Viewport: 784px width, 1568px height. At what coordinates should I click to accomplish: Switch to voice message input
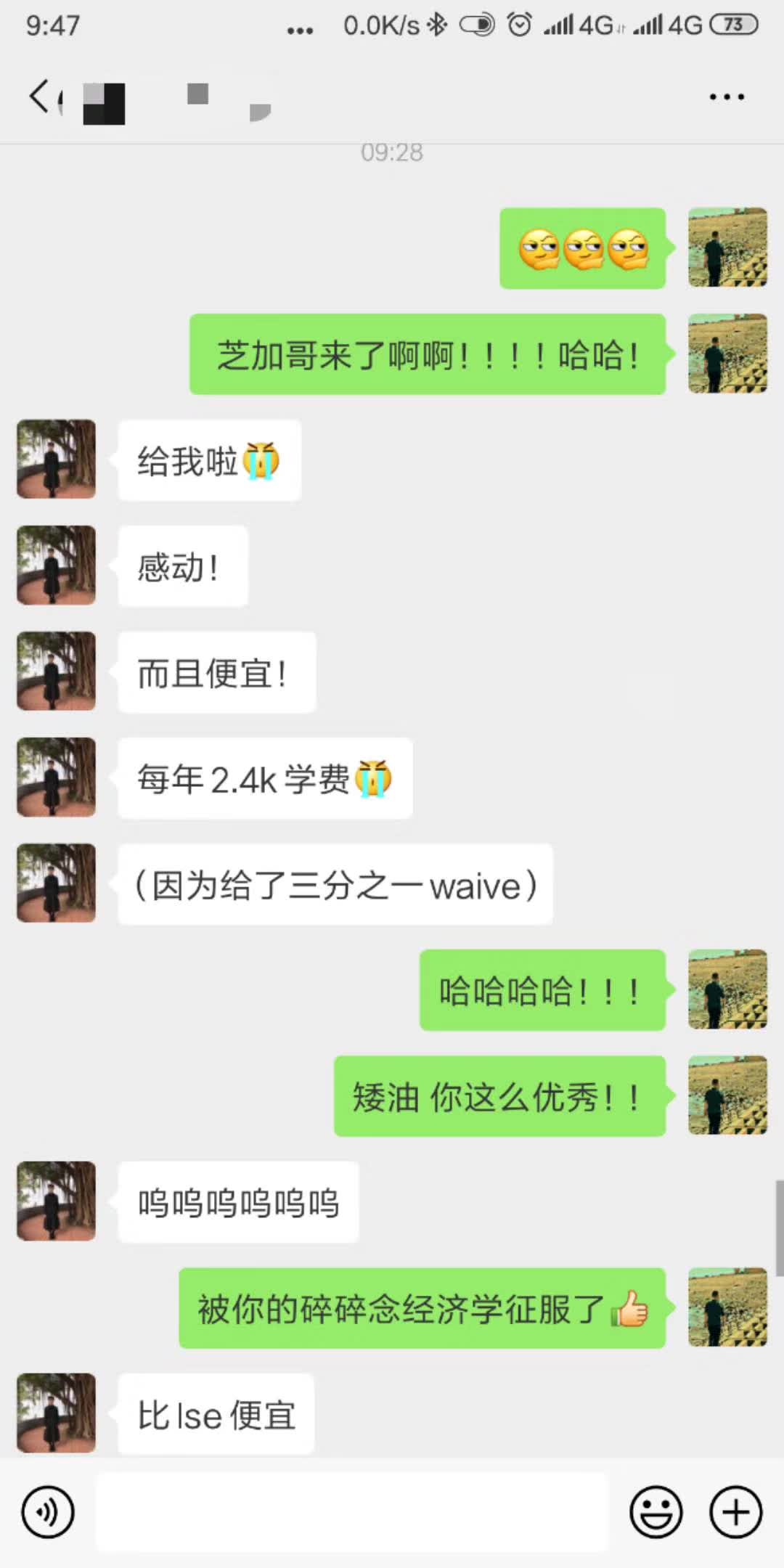tap(48, 1513)
